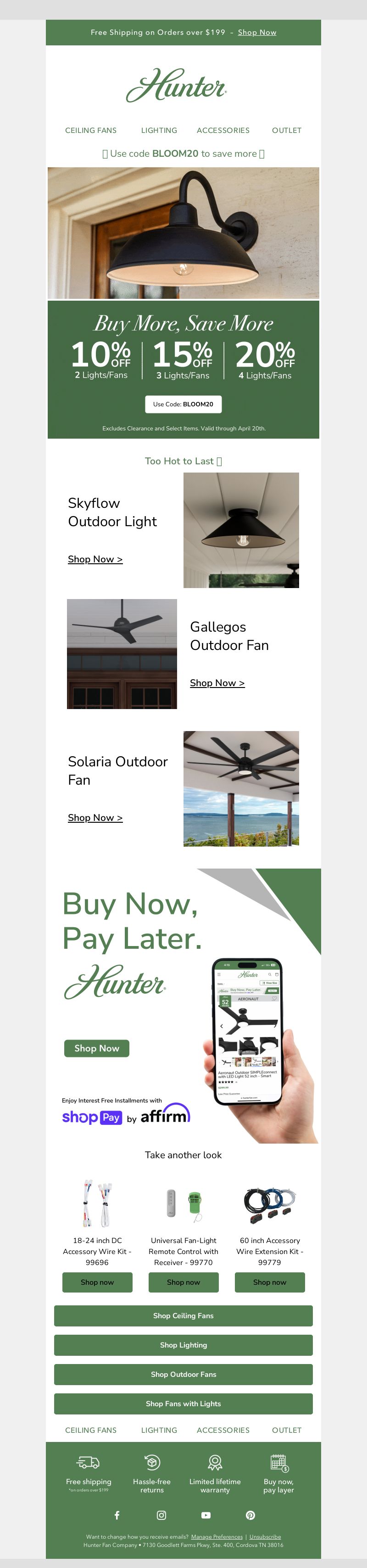Tap the Shop Lighting button
Image resolution: width=367 pixels, height=1568 pixels.
coord(183,1345)
